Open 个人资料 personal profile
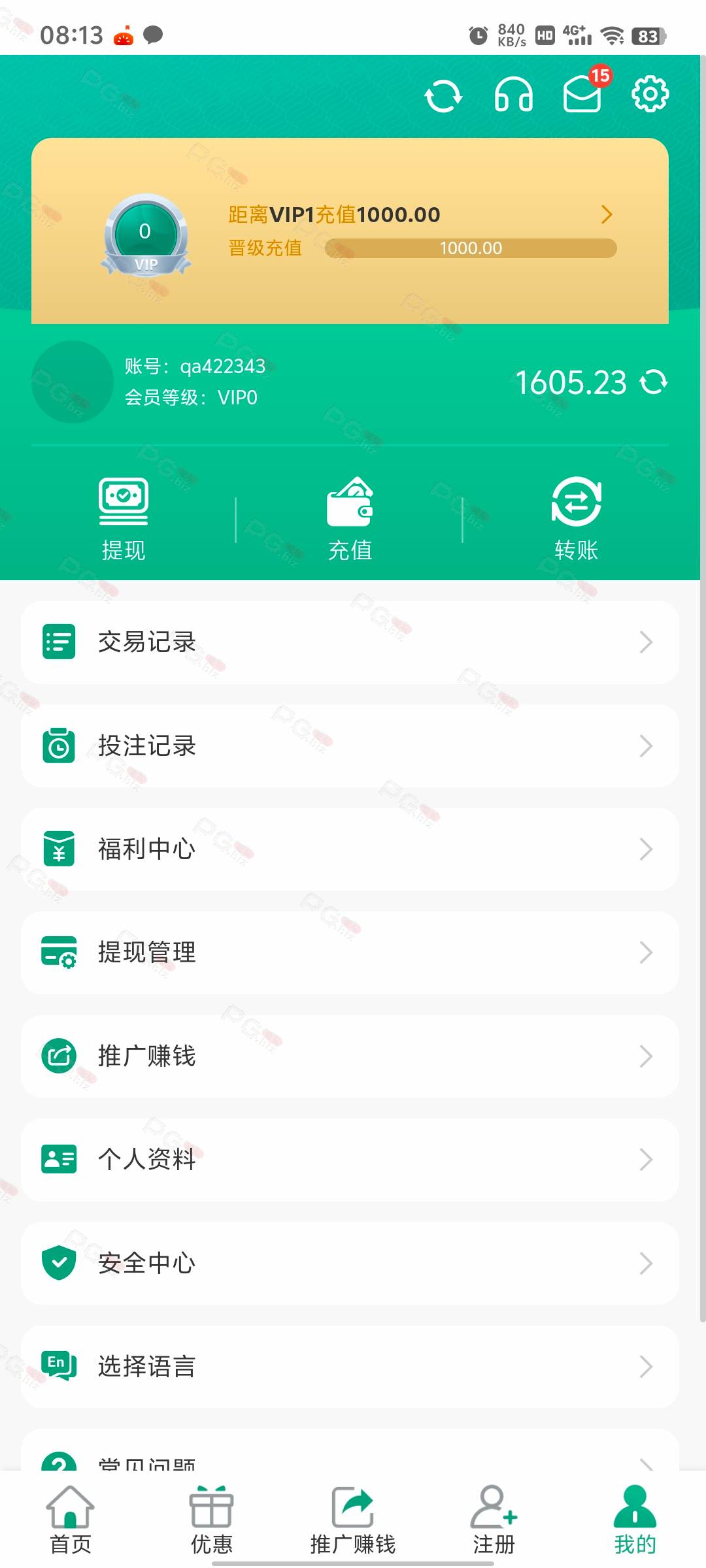Screen dimensions: 706x1568 (x=350, y=1160)
